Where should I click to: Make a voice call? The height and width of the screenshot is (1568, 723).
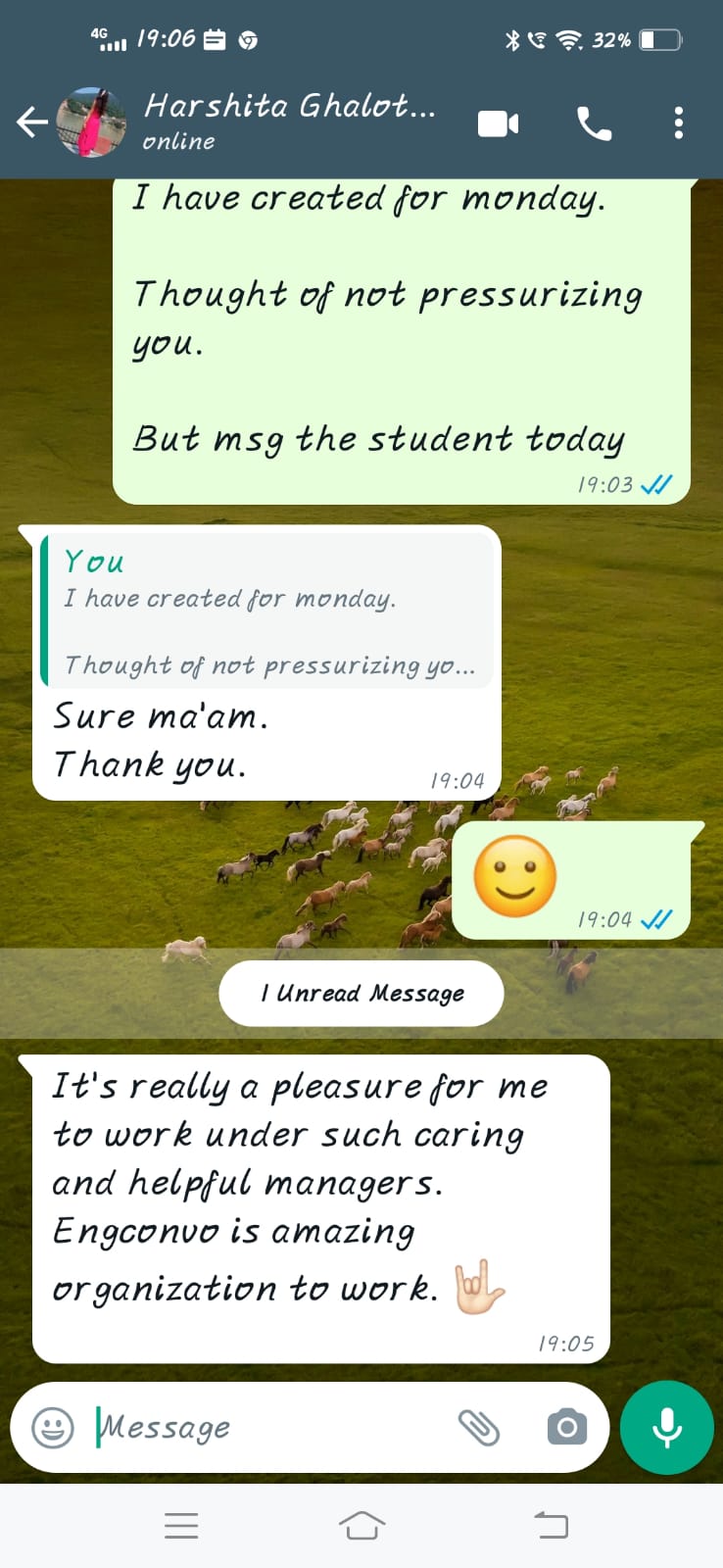point(592,122)
